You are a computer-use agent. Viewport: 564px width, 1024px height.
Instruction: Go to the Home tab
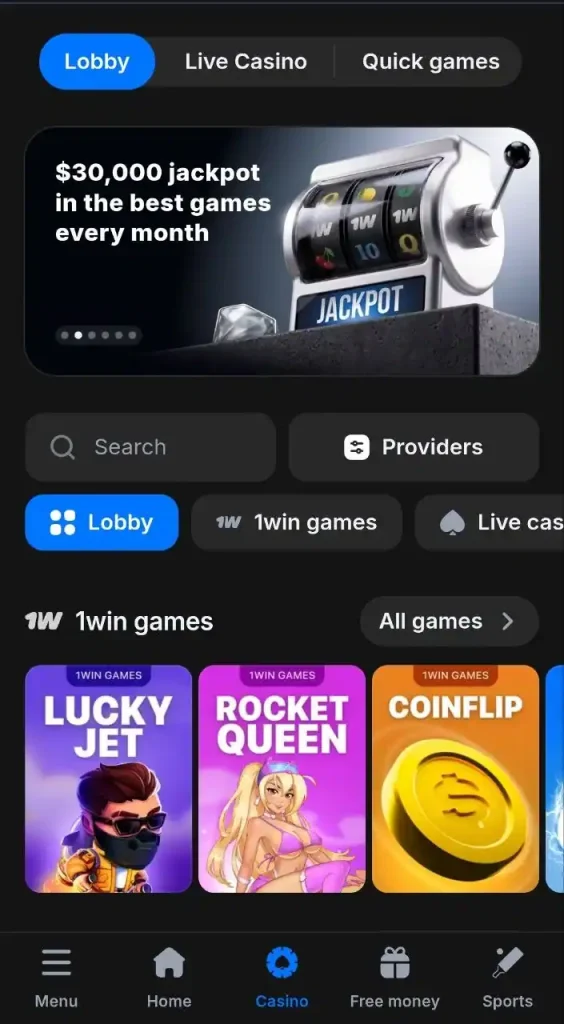(x=169, y=978)
